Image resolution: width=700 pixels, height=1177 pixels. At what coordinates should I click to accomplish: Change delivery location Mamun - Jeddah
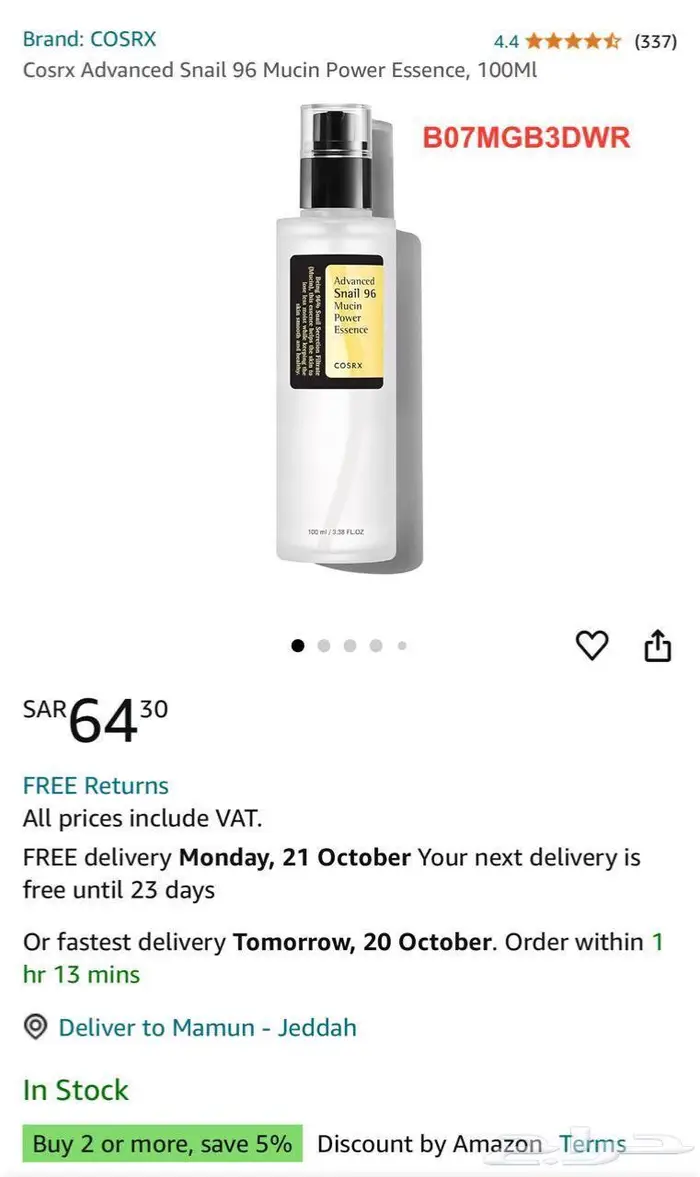point(207,1027)
